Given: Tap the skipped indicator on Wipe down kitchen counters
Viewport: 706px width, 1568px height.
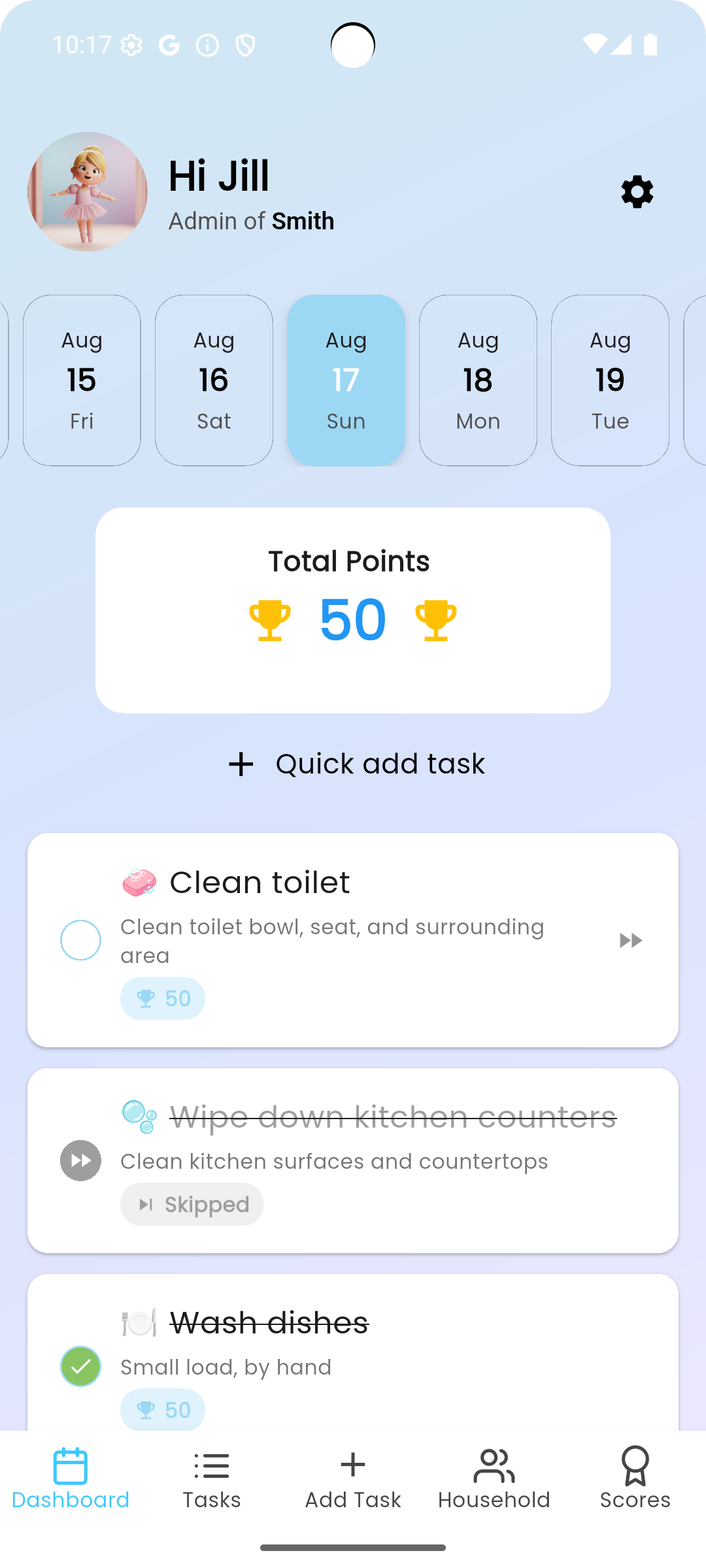Looking at the screenshot, I should pyautogui.click(x=80, y=1160).
